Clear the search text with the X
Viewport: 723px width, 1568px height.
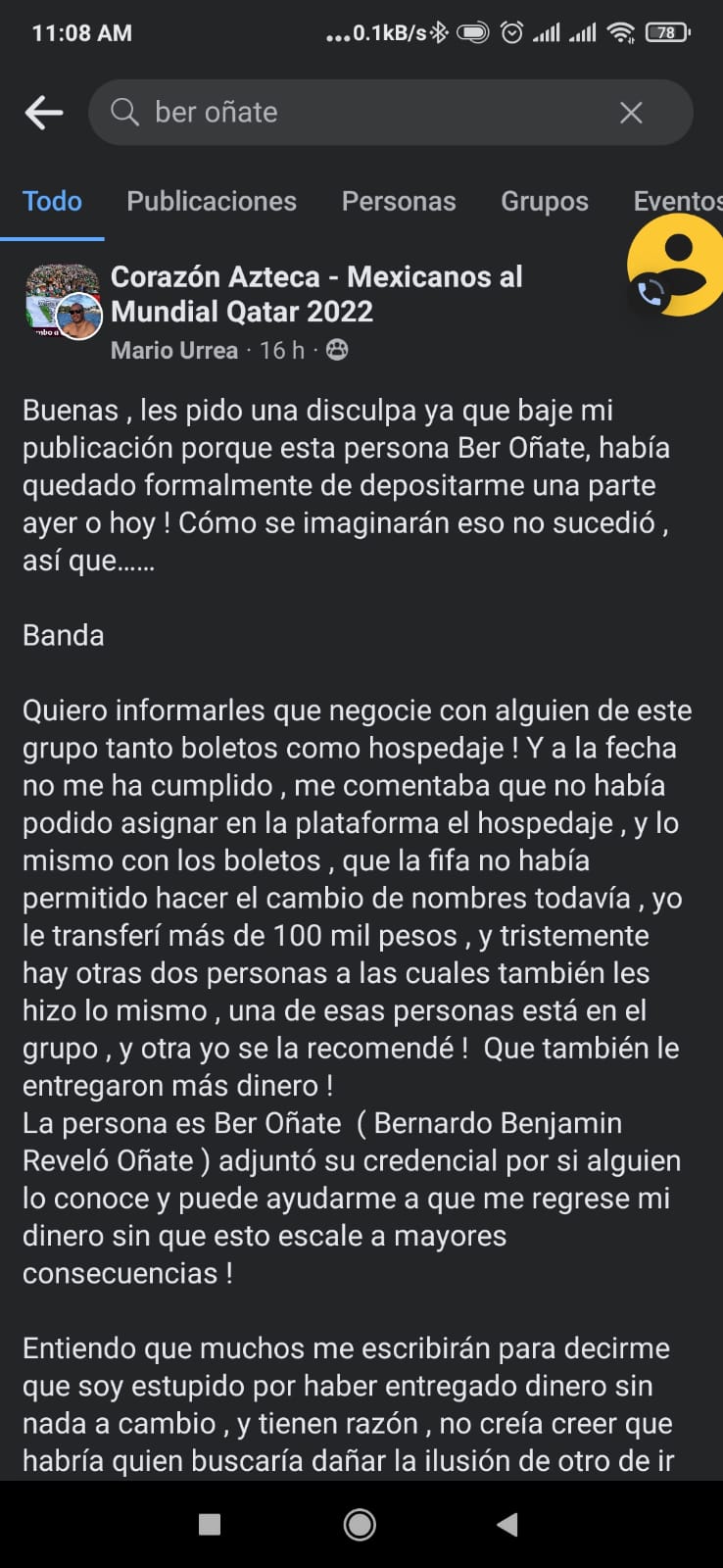click(x=631, y=113)
